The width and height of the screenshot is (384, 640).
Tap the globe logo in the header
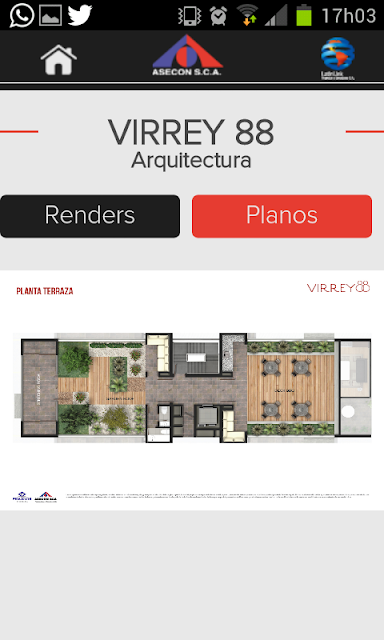(337, 58)
